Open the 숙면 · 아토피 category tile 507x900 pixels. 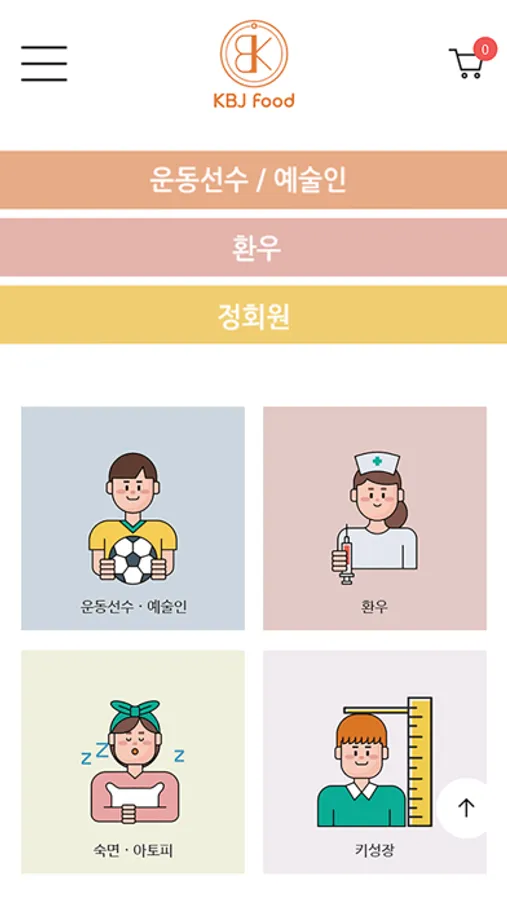[x=133, y=762]
